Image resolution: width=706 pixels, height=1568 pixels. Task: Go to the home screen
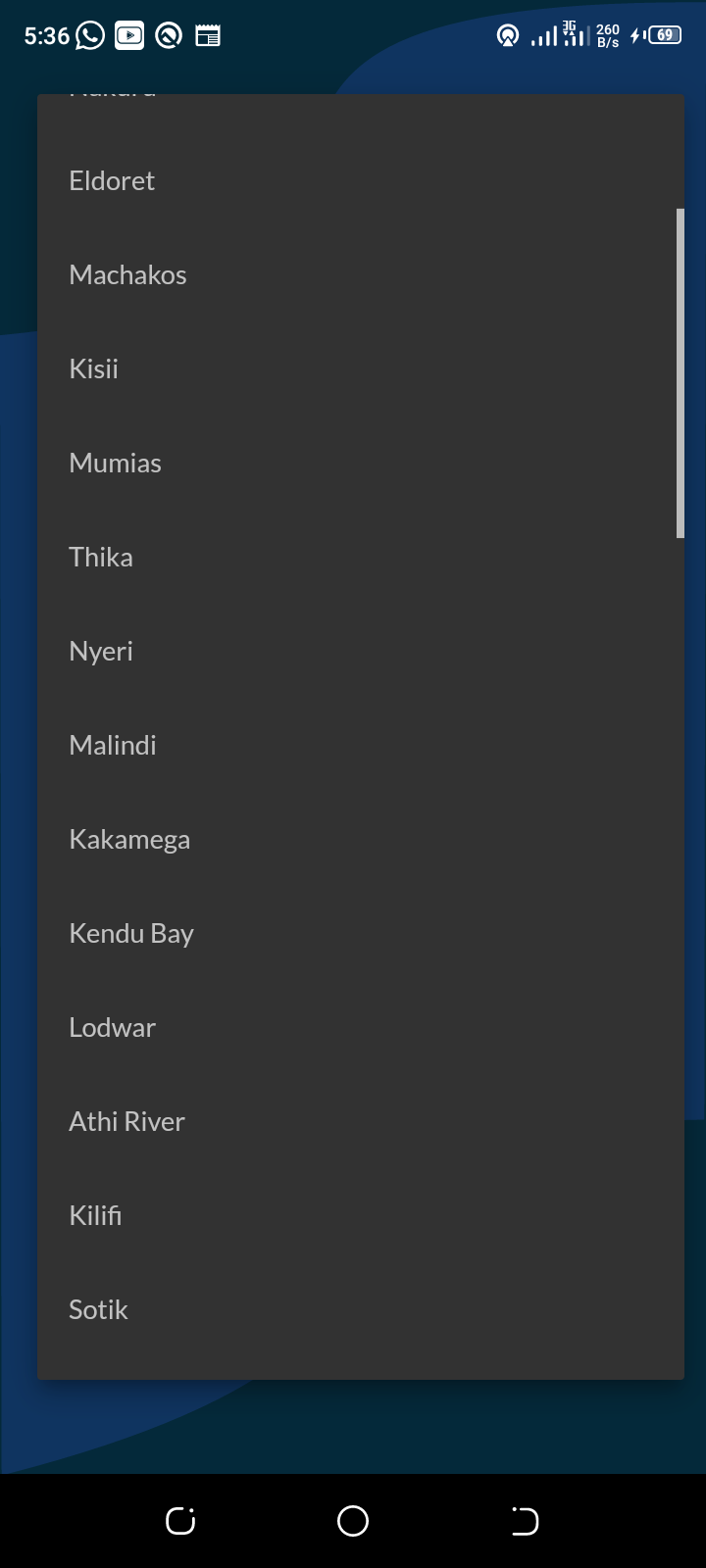[x=353, y=1521]
